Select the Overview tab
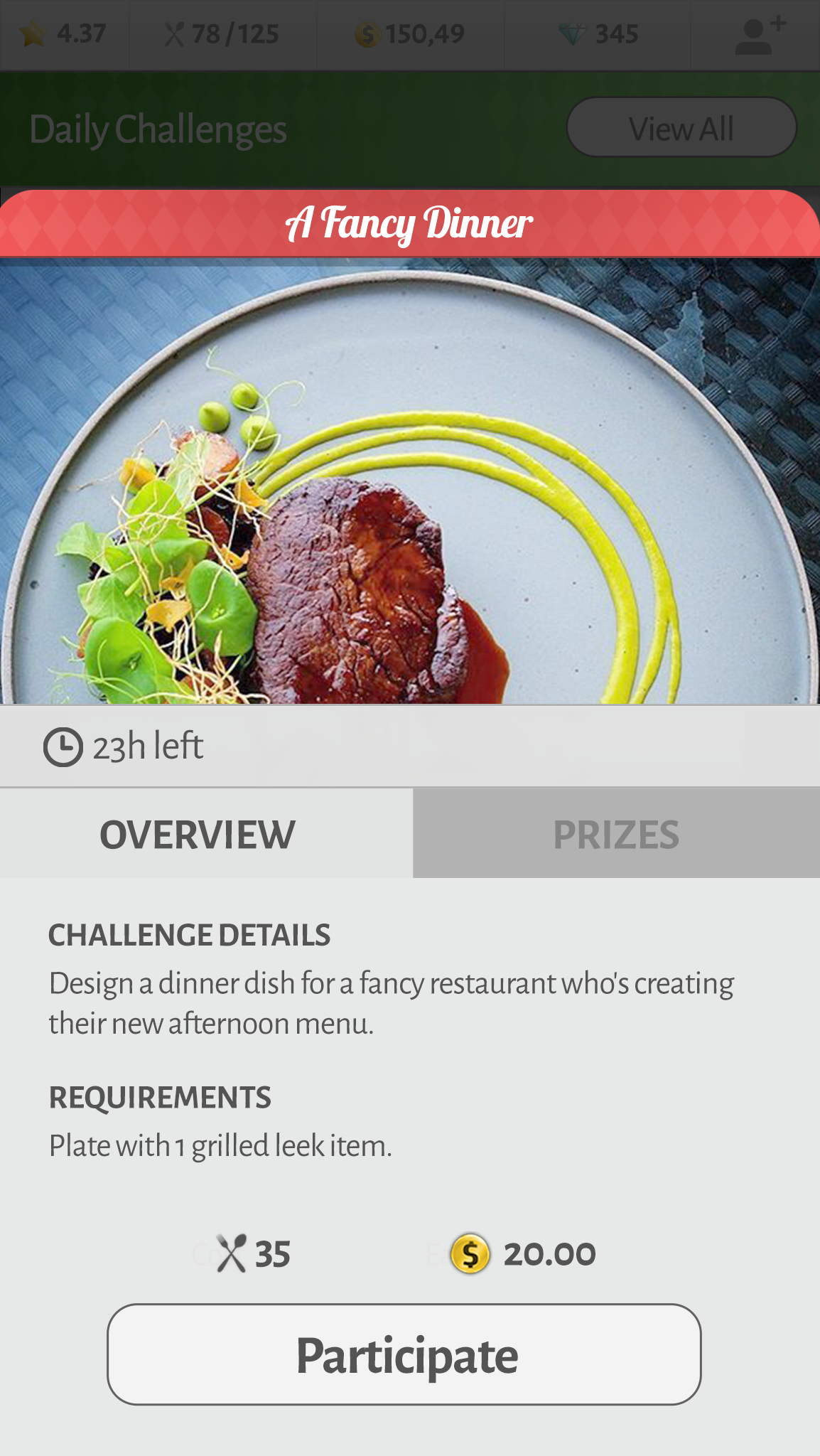Viewport: 820px width, 1456px height. pos(198,834)
